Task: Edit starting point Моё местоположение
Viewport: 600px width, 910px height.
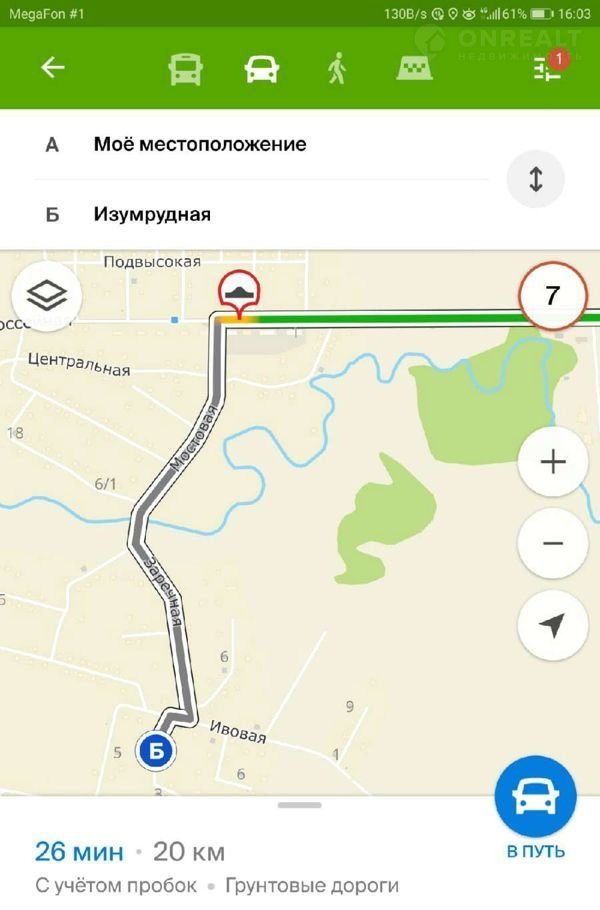Action: (x=200, y=144)
